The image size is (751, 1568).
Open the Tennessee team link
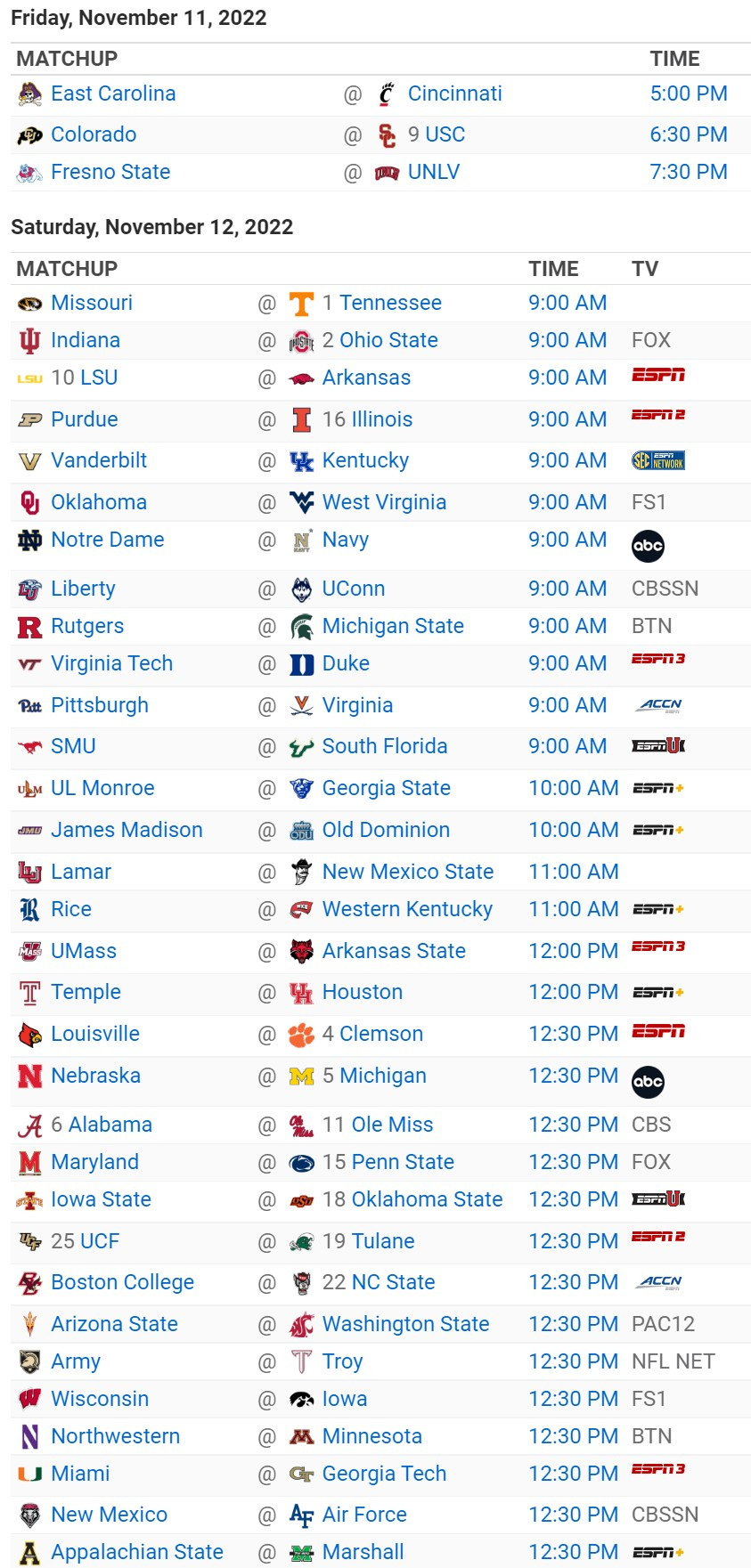click(390, 303)
